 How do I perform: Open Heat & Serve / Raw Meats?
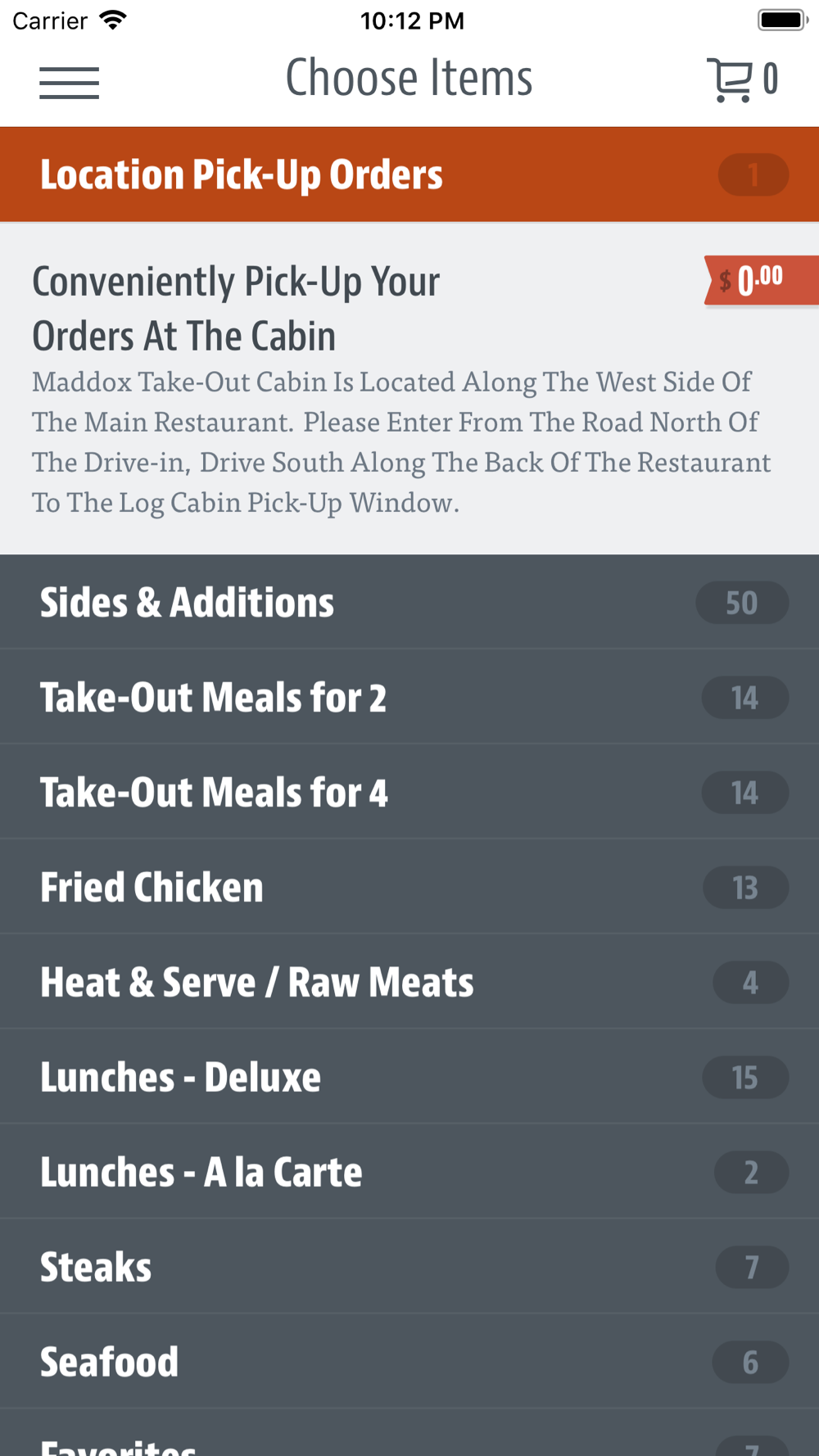click(x=409, y=982)
